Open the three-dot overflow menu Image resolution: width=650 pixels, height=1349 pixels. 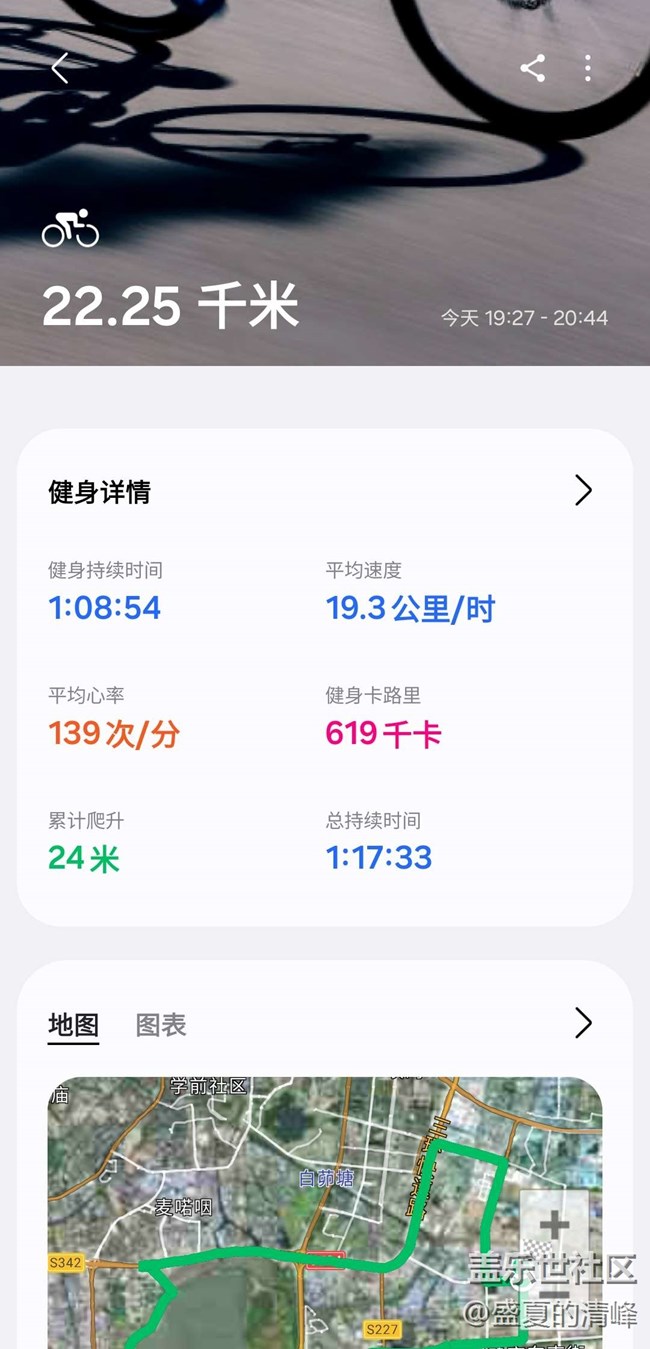click(588, 68)
